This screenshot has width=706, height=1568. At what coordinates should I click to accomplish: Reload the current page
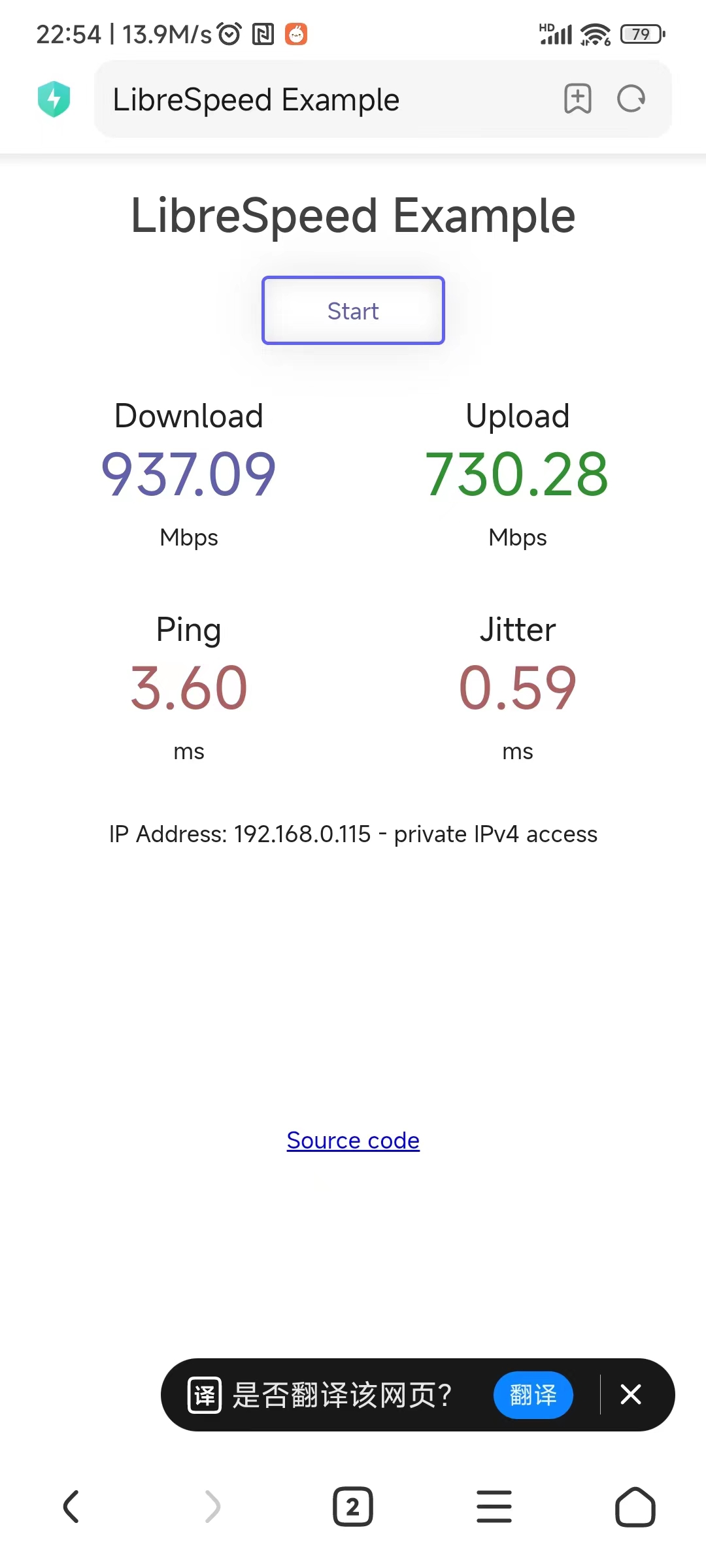(x=631, y=99)
